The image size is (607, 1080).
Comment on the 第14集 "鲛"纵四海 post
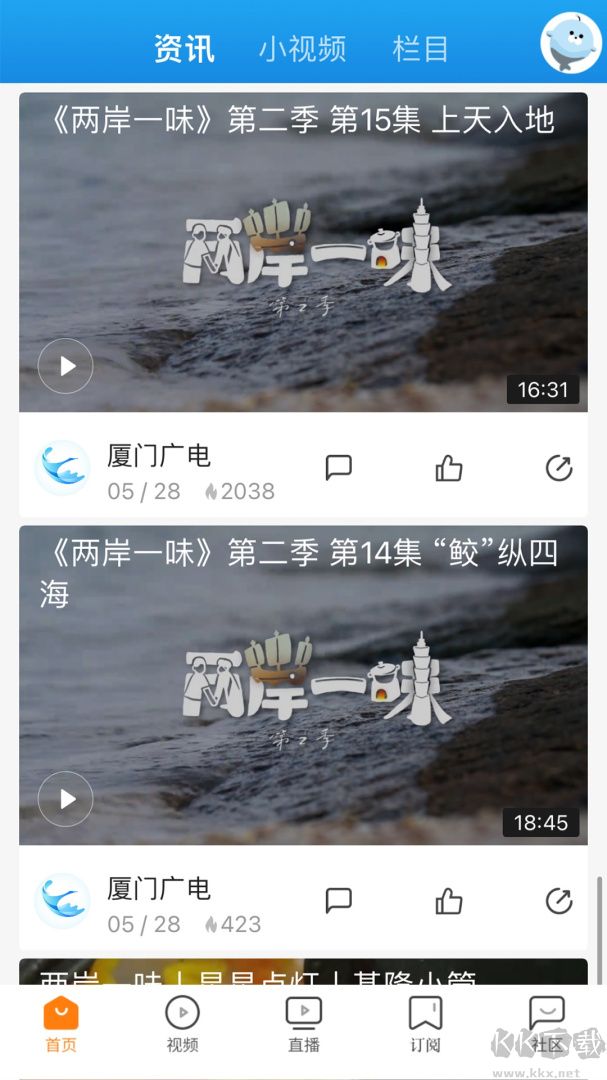click(x=339, y=901)
